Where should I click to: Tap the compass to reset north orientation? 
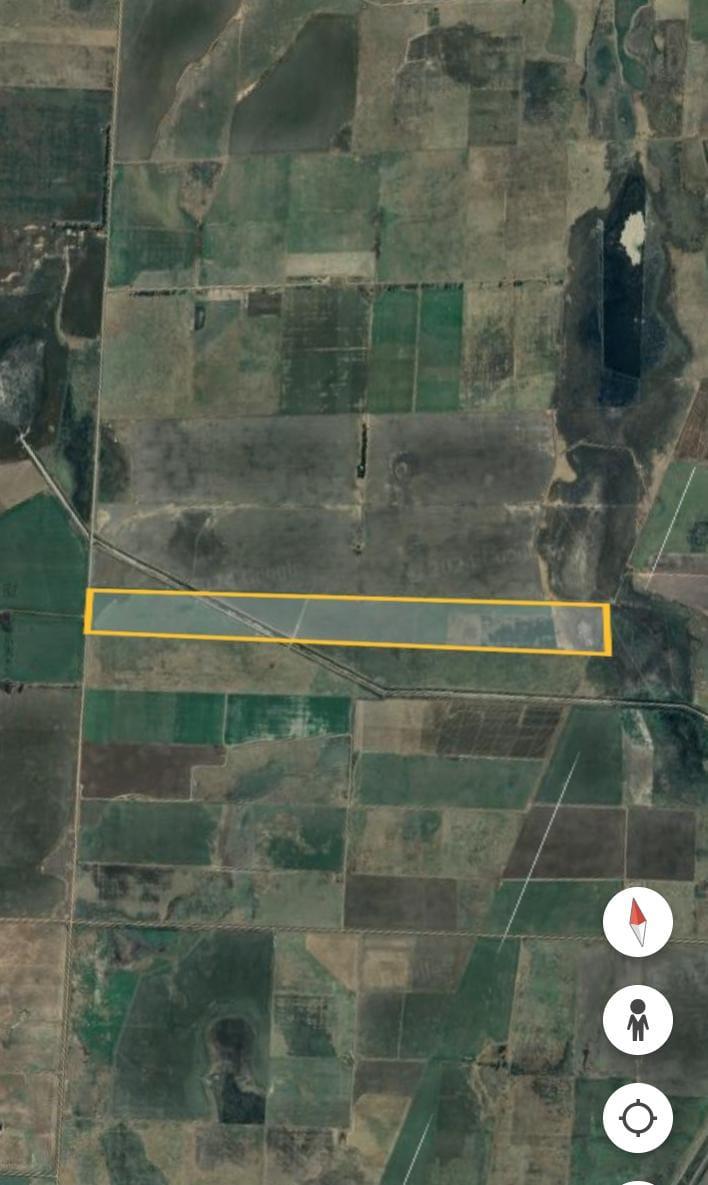[x=638, y=921]
